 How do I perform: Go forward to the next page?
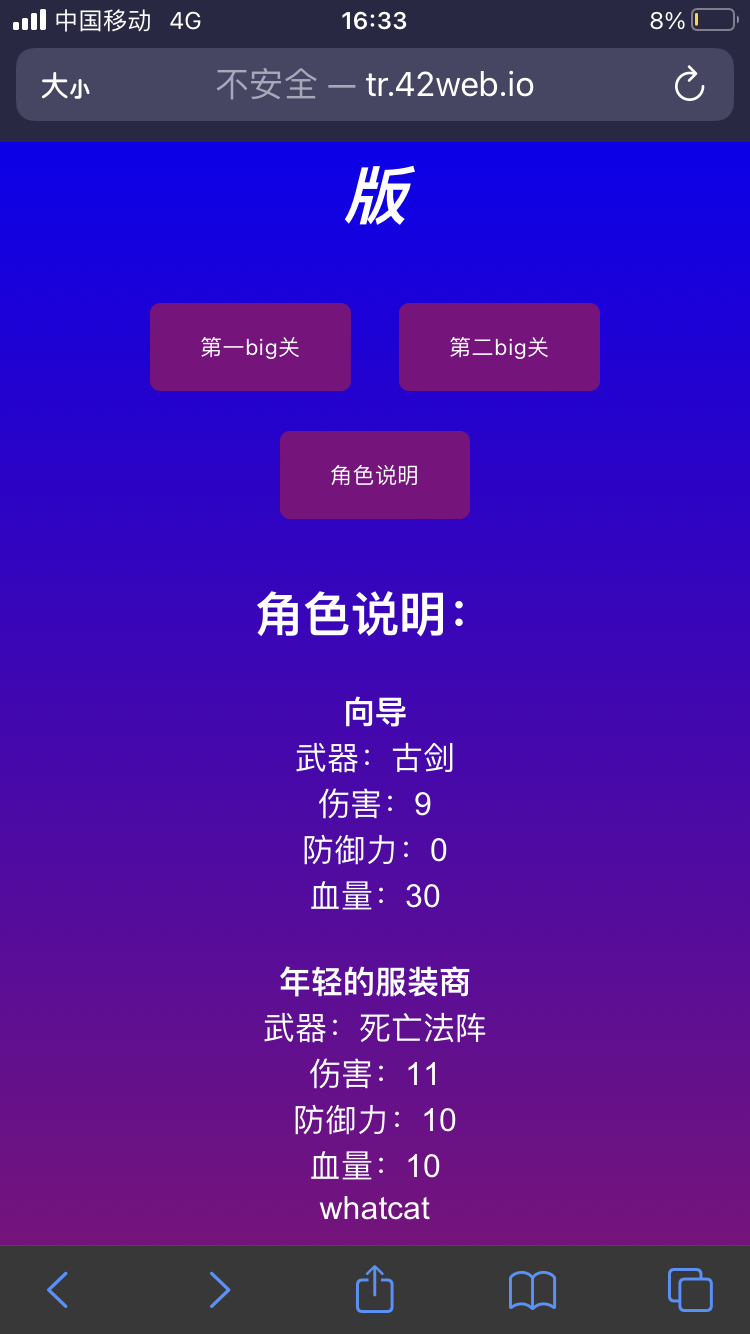click(x=219, y=1290)
